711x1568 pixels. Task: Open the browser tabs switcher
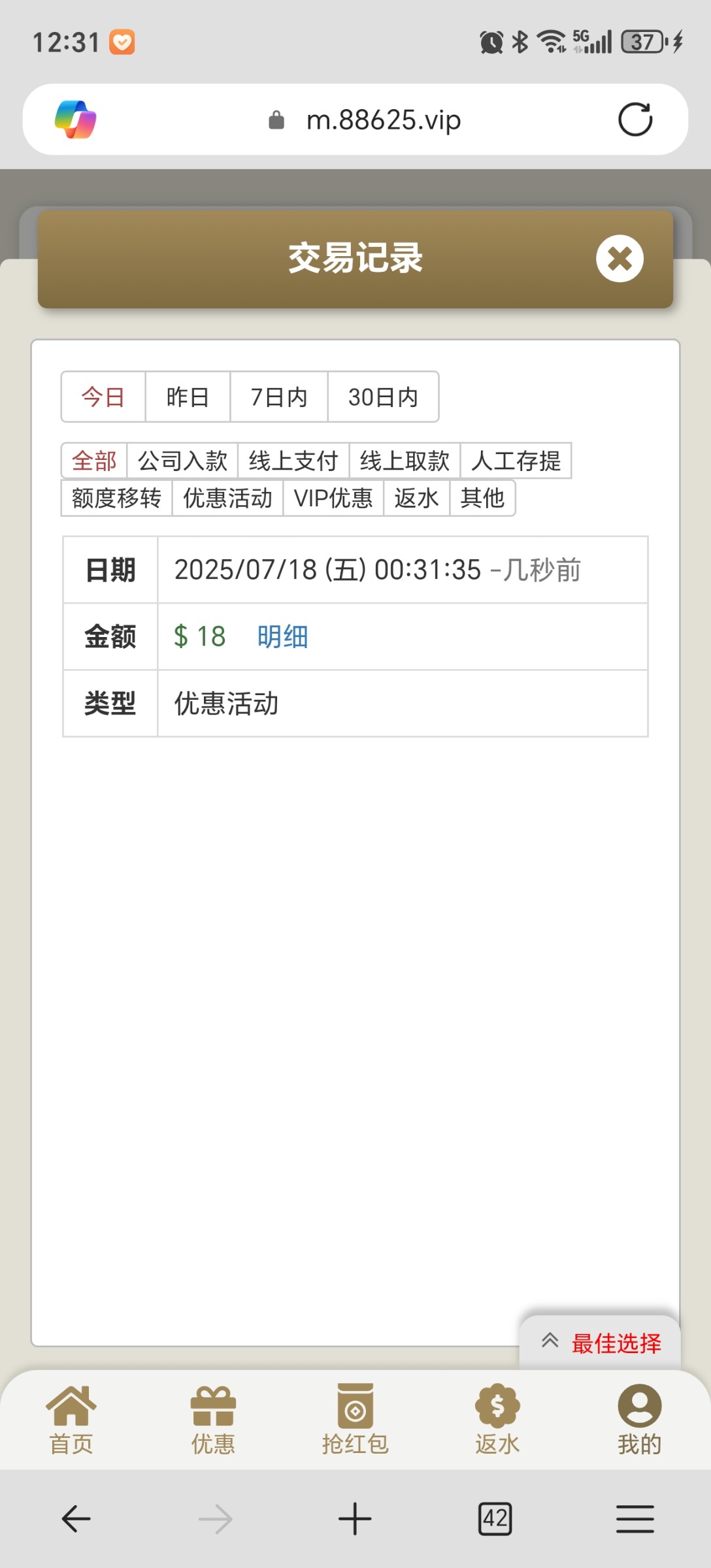point(495,1518)
